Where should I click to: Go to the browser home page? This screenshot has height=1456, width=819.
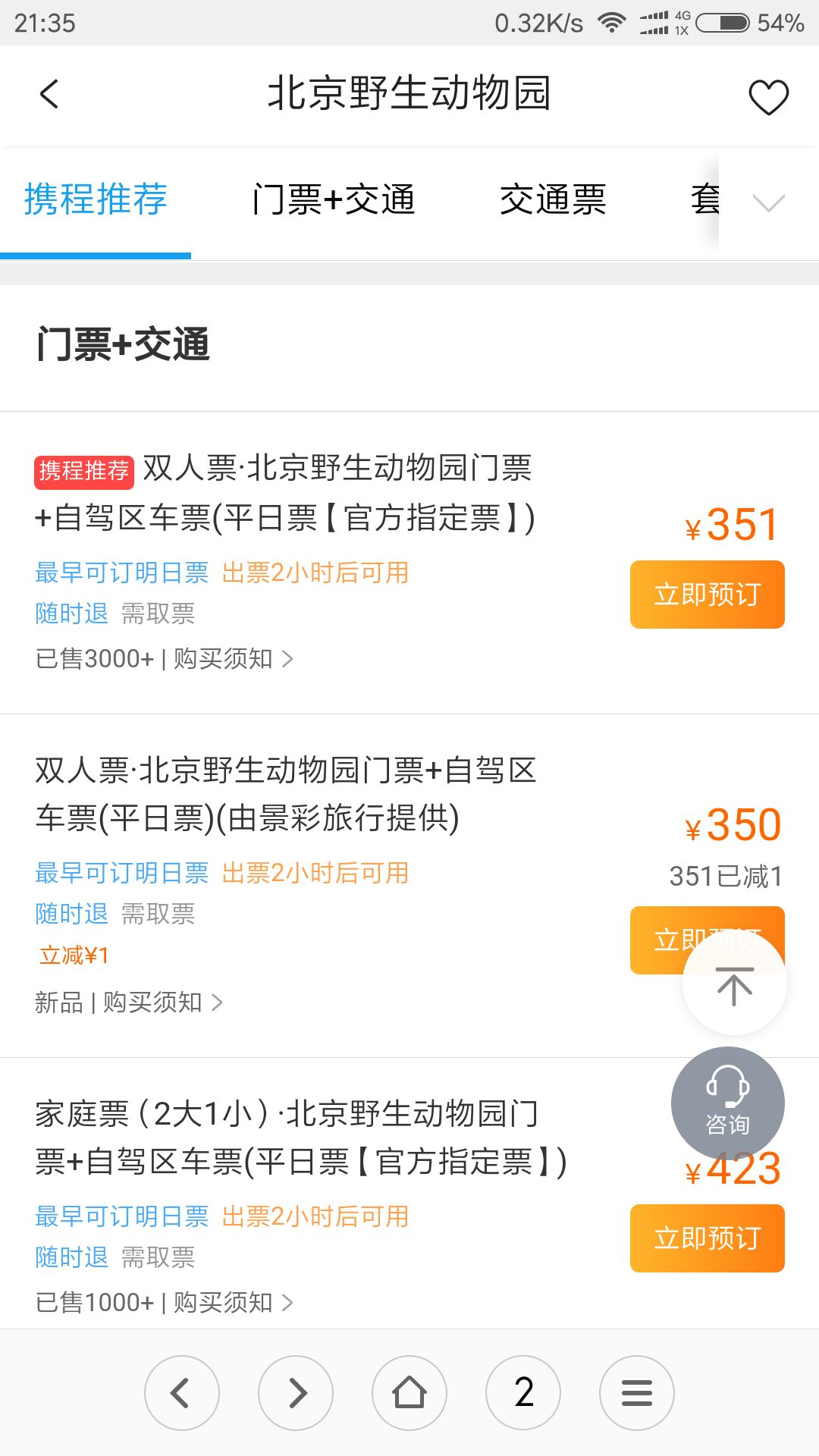click(x=409, y=1393)
